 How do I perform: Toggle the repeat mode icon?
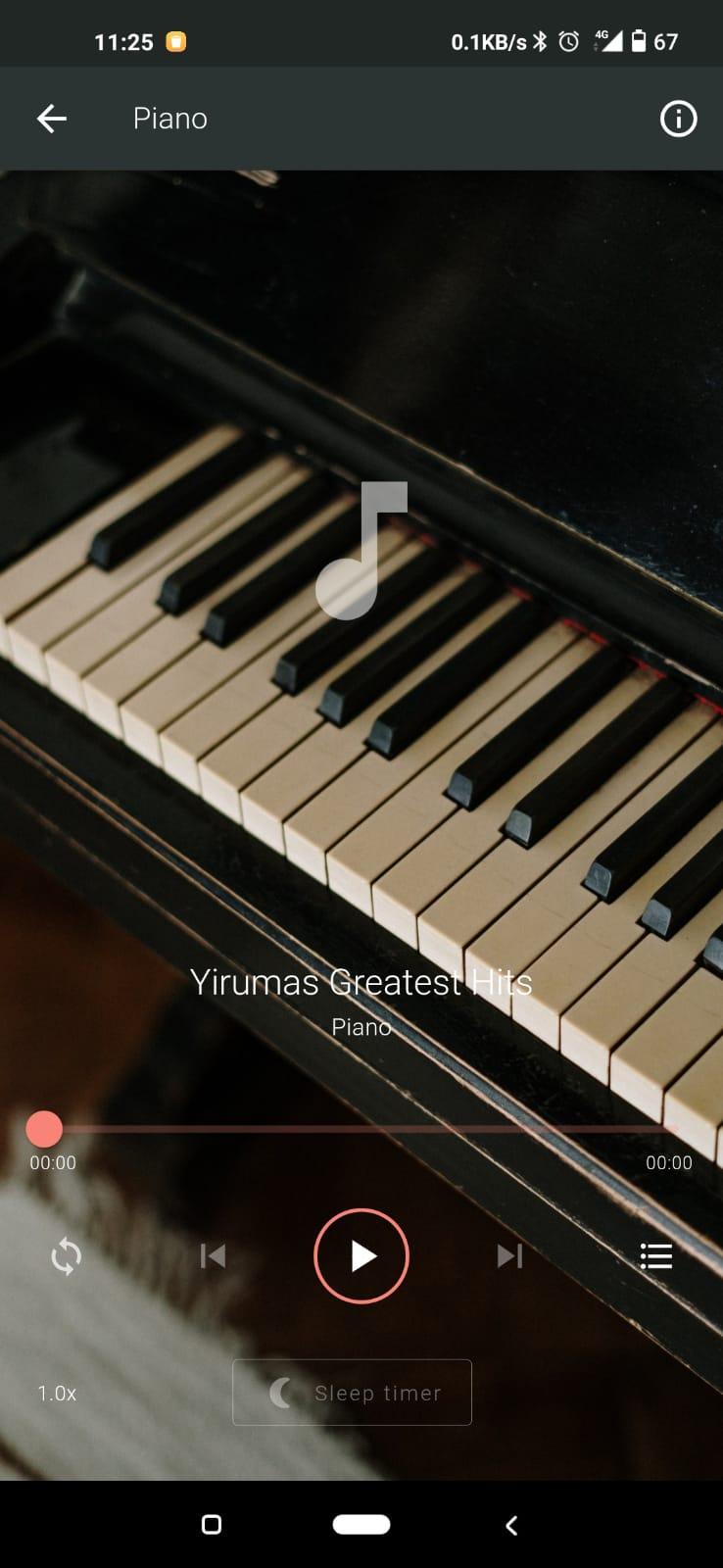click(66, 1255)
